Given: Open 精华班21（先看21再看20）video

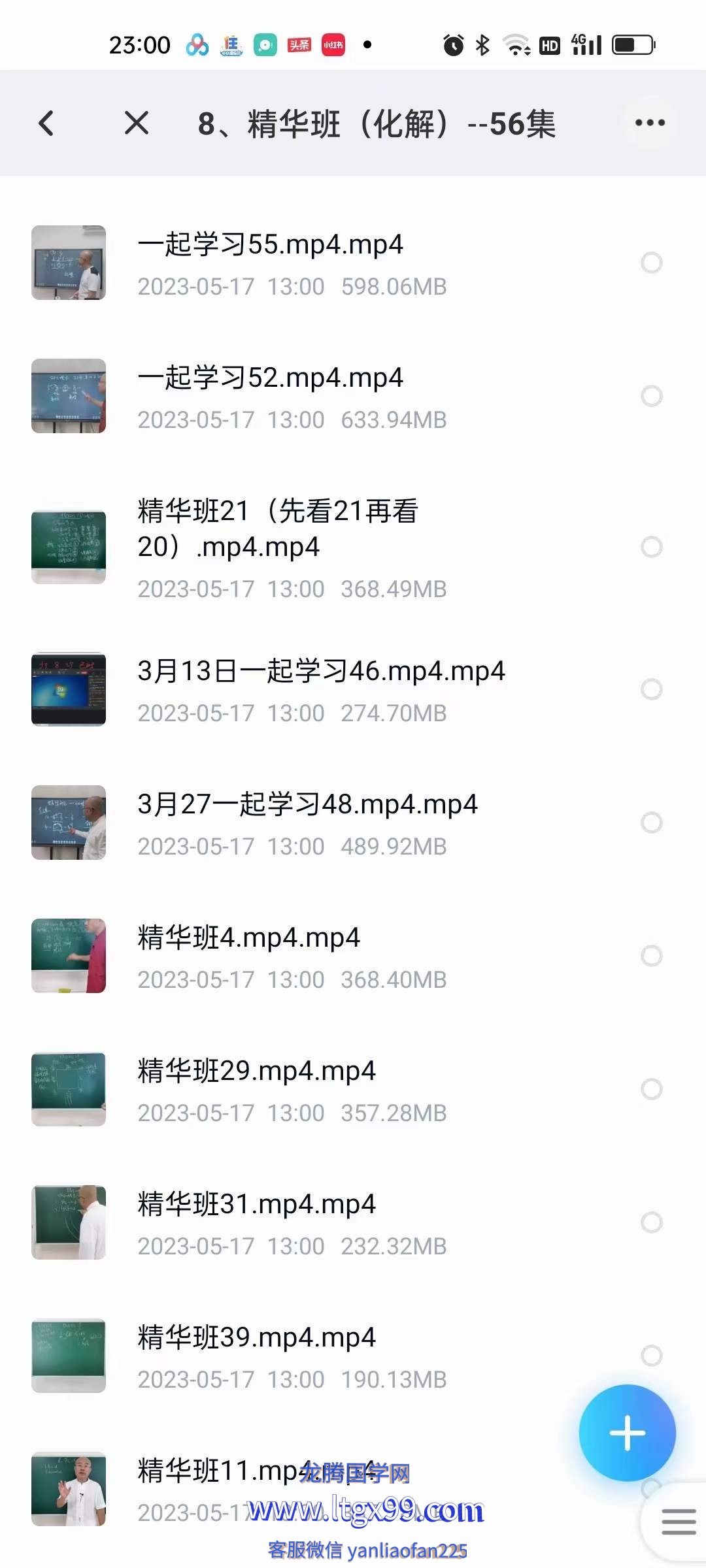Looking at the screenshot, I should 278,529.
